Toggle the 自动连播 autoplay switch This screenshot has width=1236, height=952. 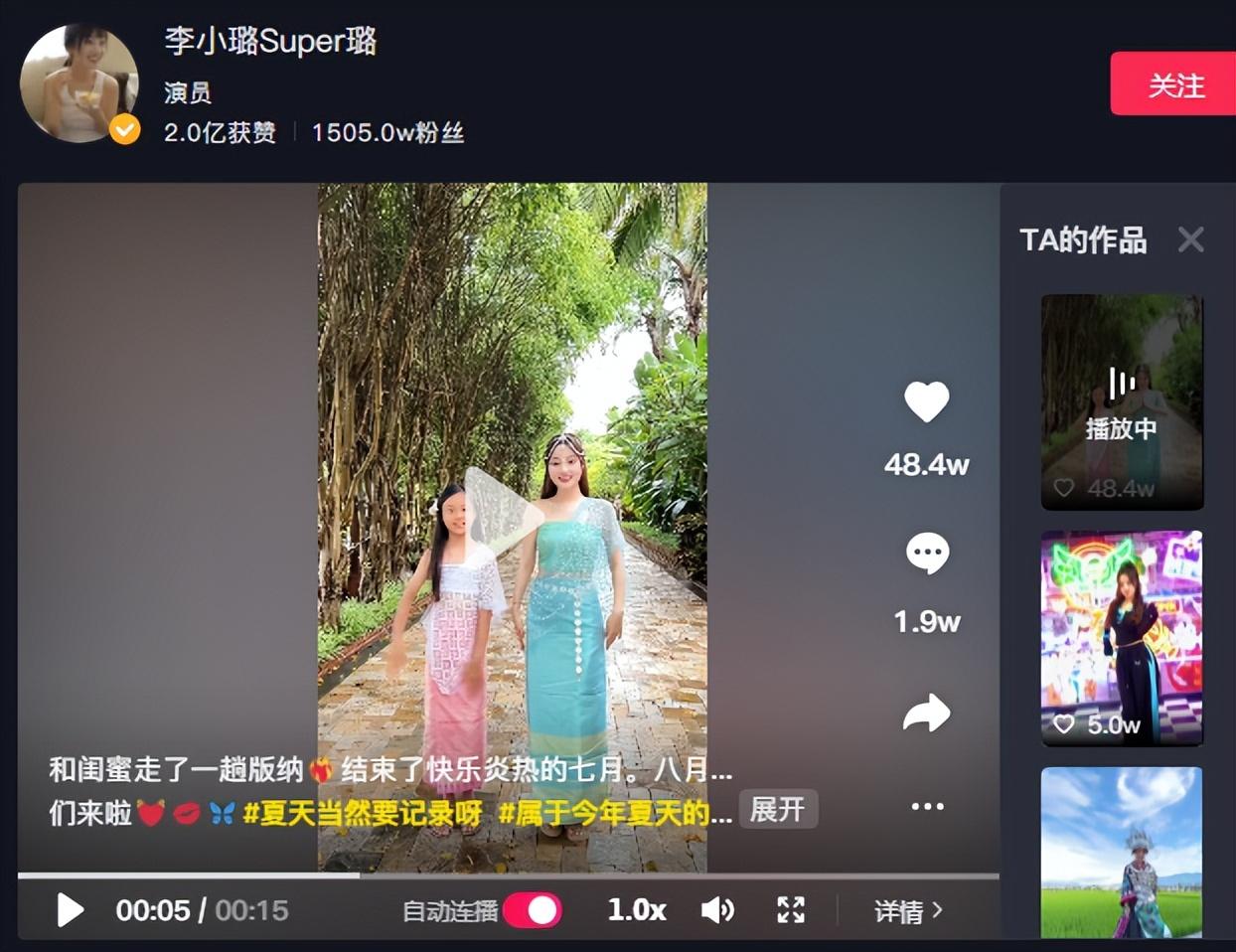tap(534, 909)
